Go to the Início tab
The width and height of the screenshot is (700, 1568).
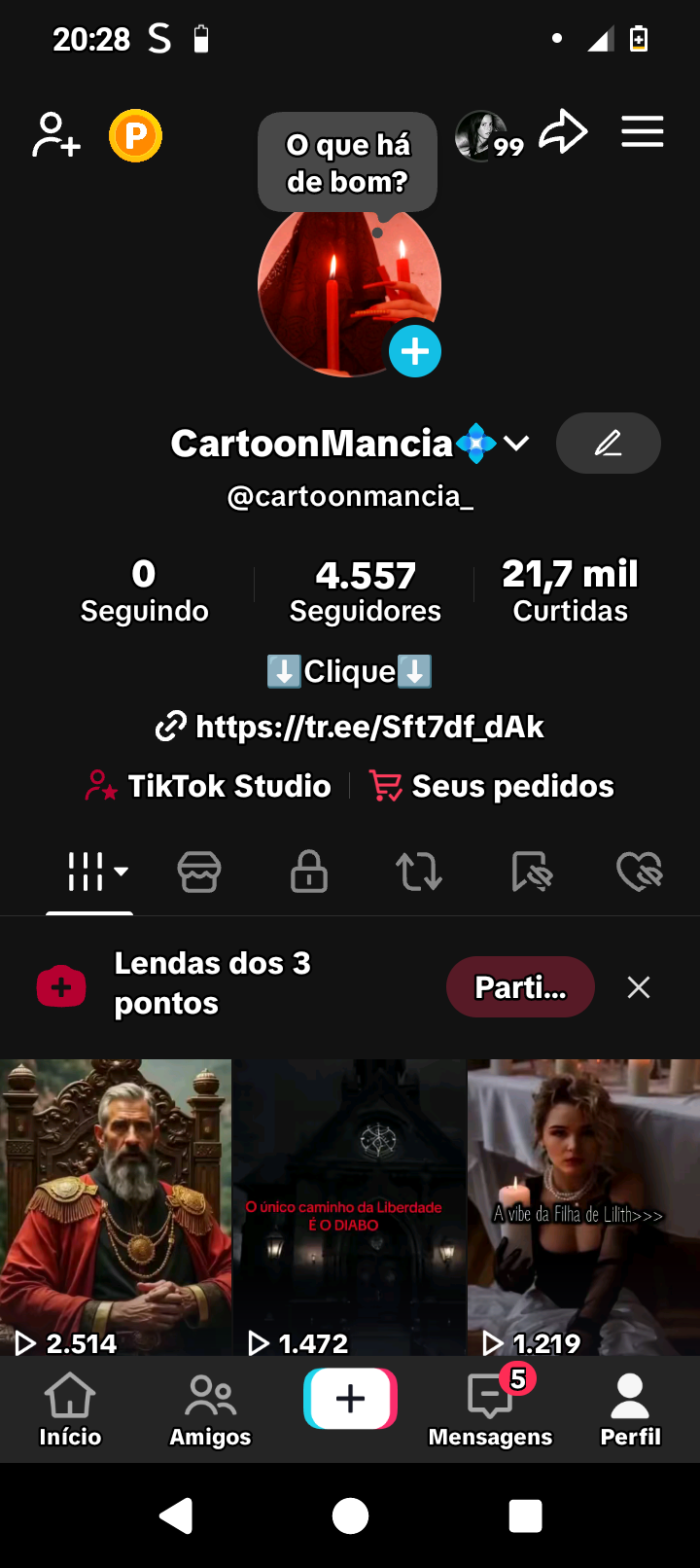pos(70,1409)
